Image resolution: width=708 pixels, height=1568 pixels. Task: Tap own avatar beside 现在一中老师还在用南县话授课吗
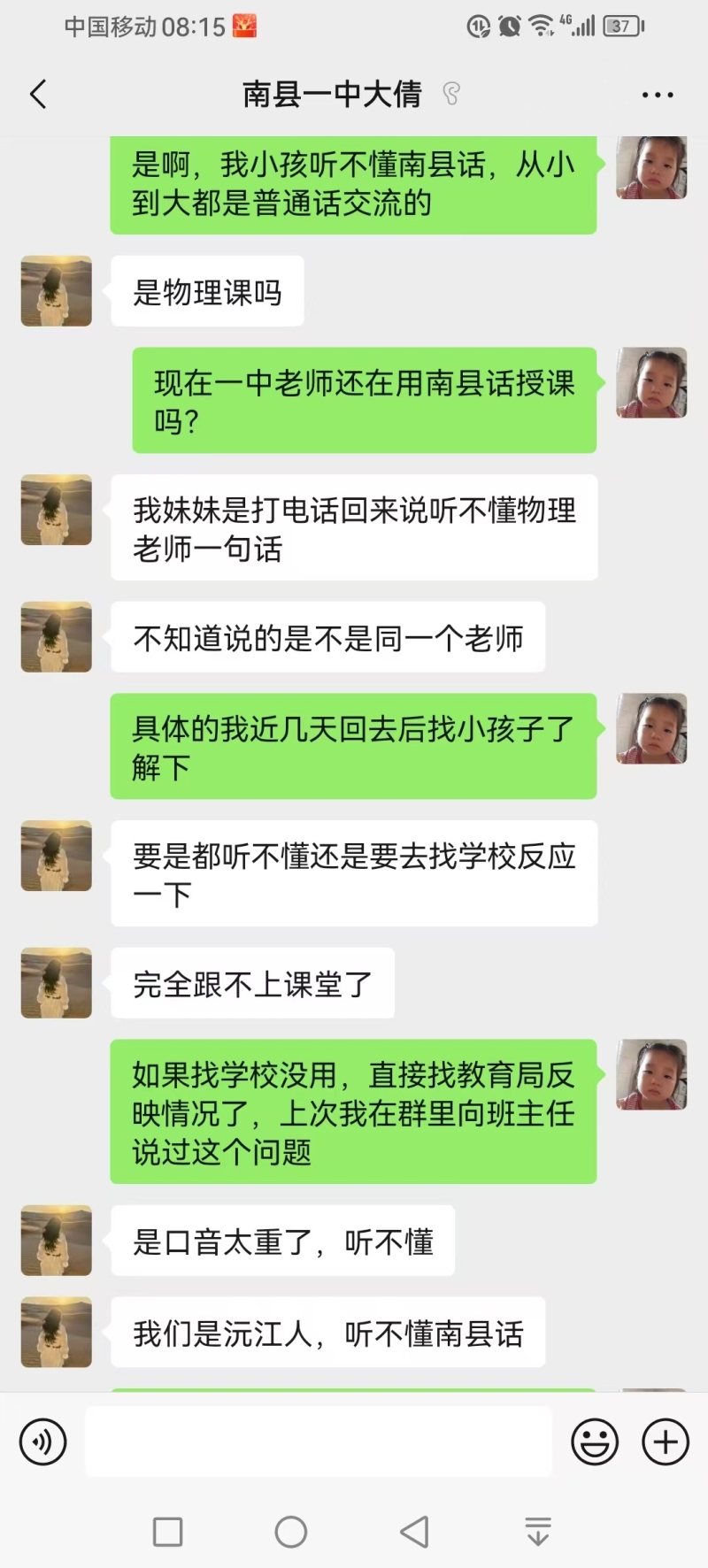[651, 382]
